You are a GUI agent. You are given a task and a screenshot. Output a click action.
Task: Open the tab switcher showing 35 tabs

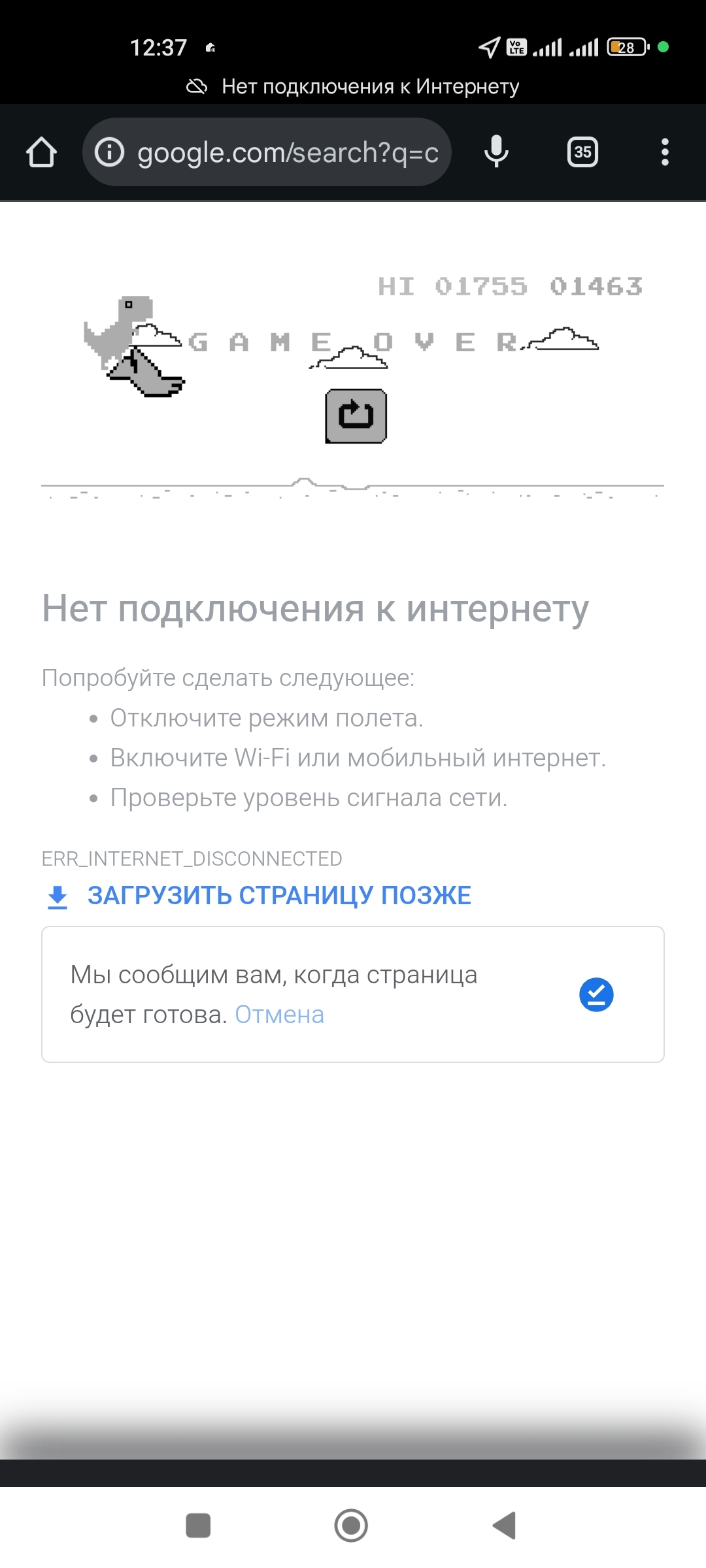click(582, 152)
